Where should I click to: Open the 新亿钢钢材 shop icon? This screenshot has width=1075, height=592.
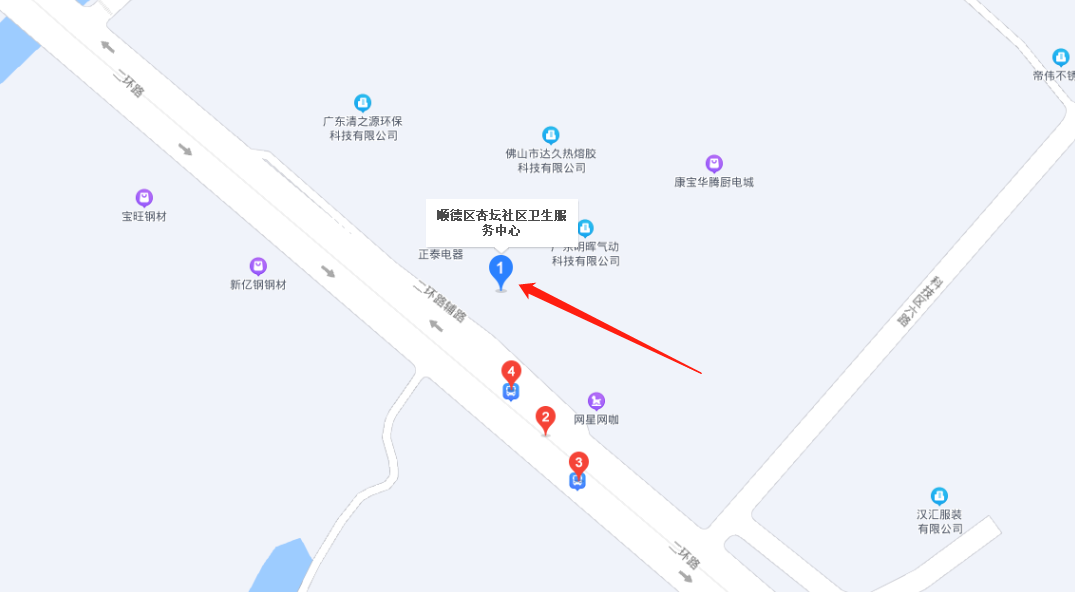tap(258, 266)
